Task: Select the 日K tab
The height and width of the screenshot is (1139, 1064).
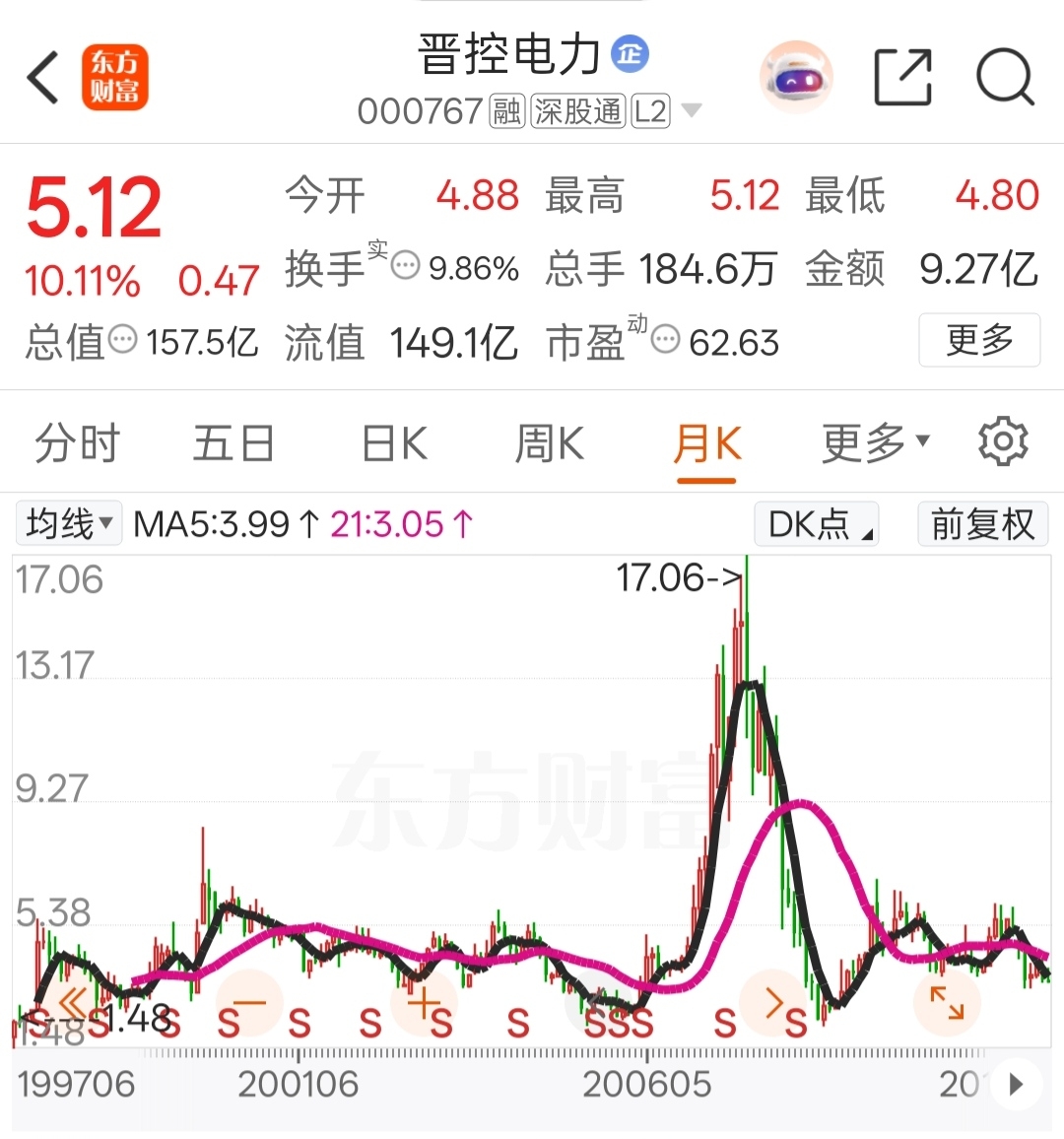Action: [x=394, y=443]
